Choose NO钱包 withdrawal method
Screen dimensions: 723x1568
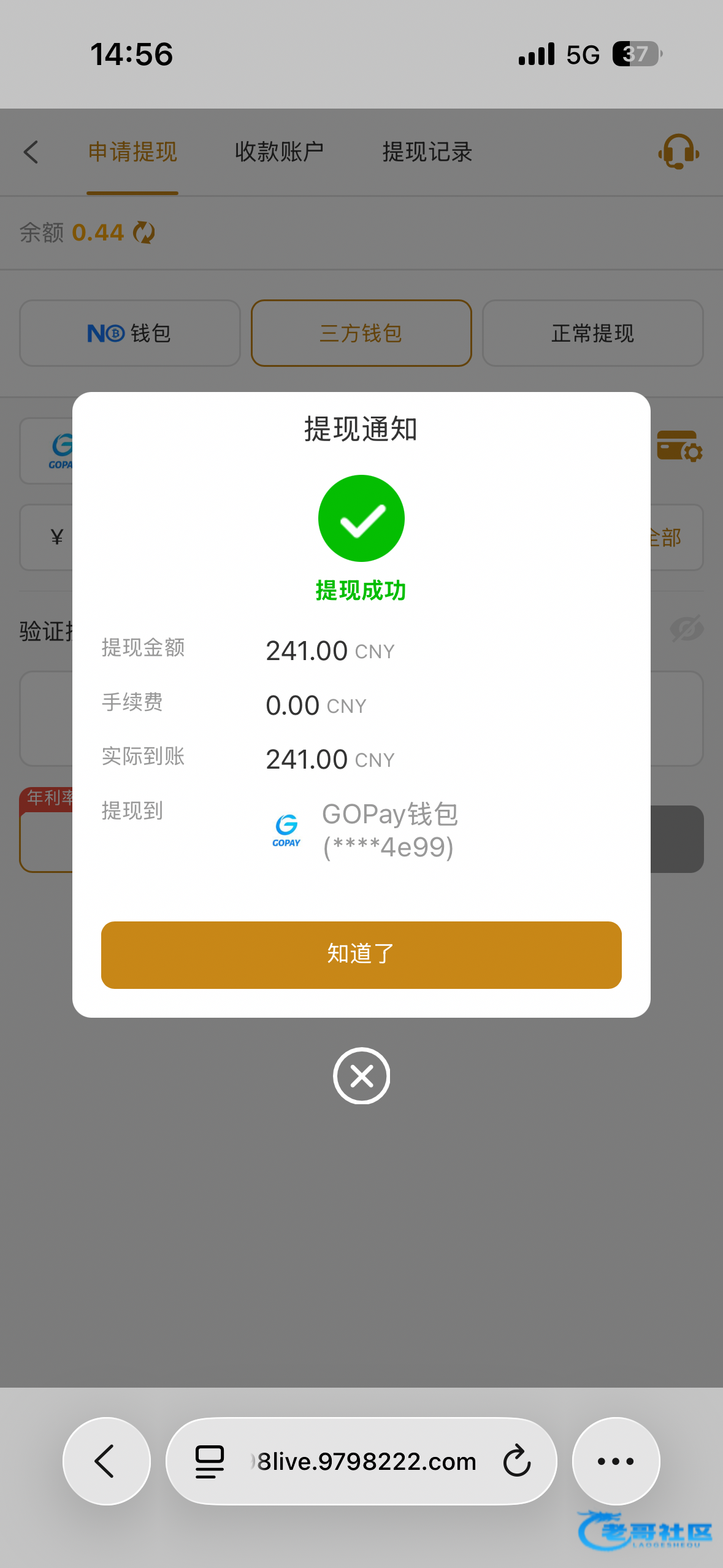[x=129, y=333]
